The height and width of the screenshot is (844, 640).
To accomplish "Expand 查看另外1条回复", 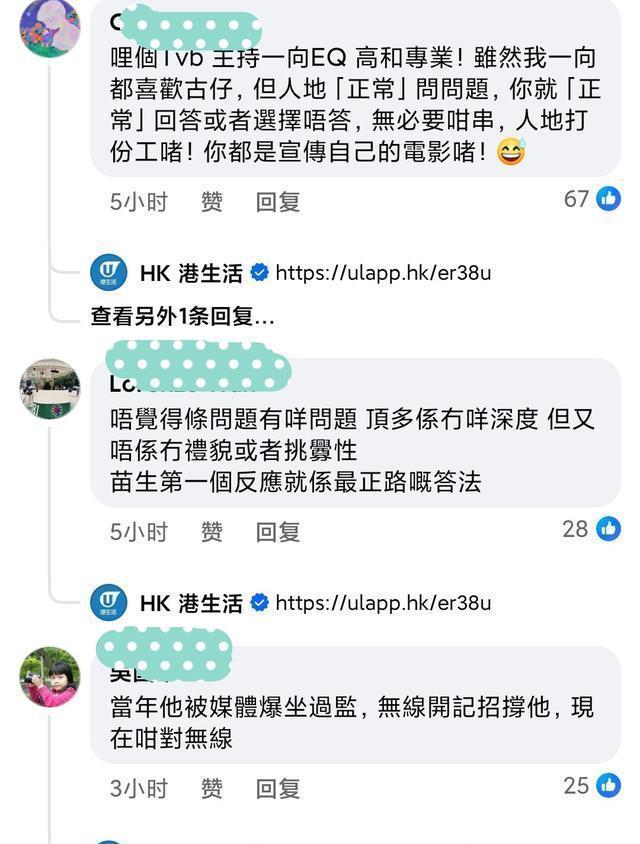I will pos(182,316).
